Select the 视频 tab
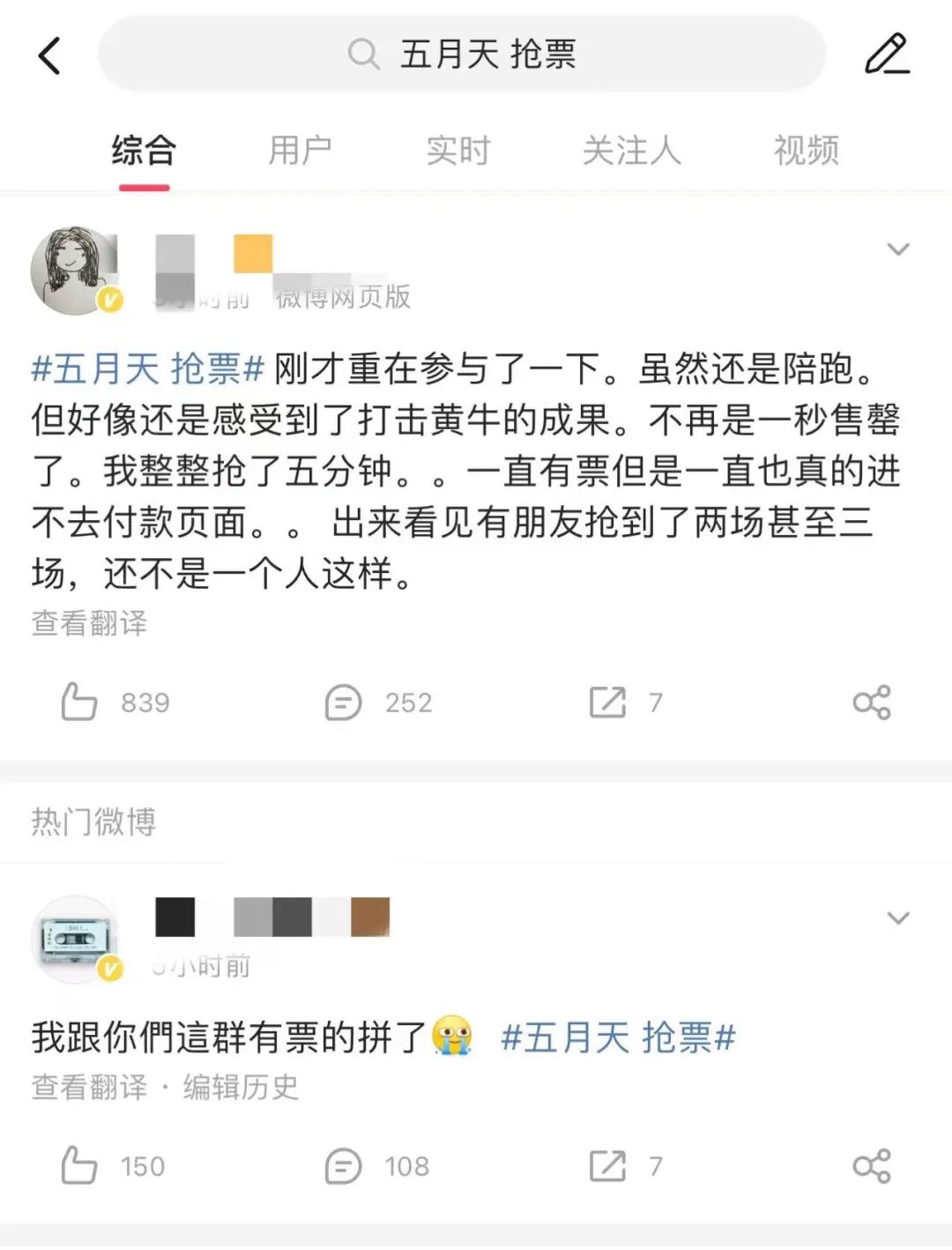Viewport: 952px width, 1250px height. click(x=806, y=151)
